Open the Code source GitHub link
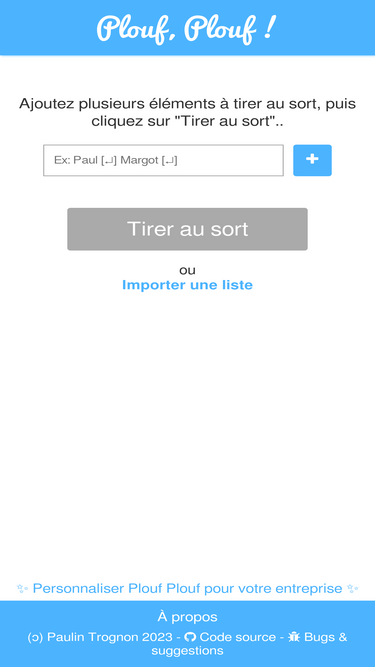The image size is (375, 667). pos(230,637)
